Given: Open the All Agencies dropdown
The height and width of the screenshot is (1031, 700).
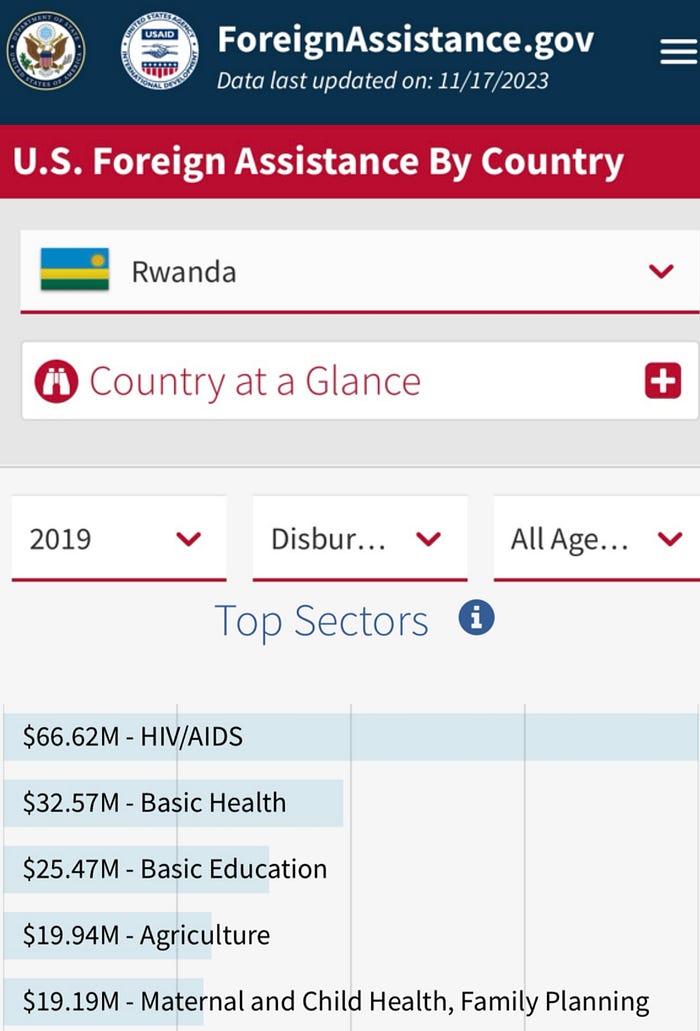Looking at the screenshot, I should point(597,539).
